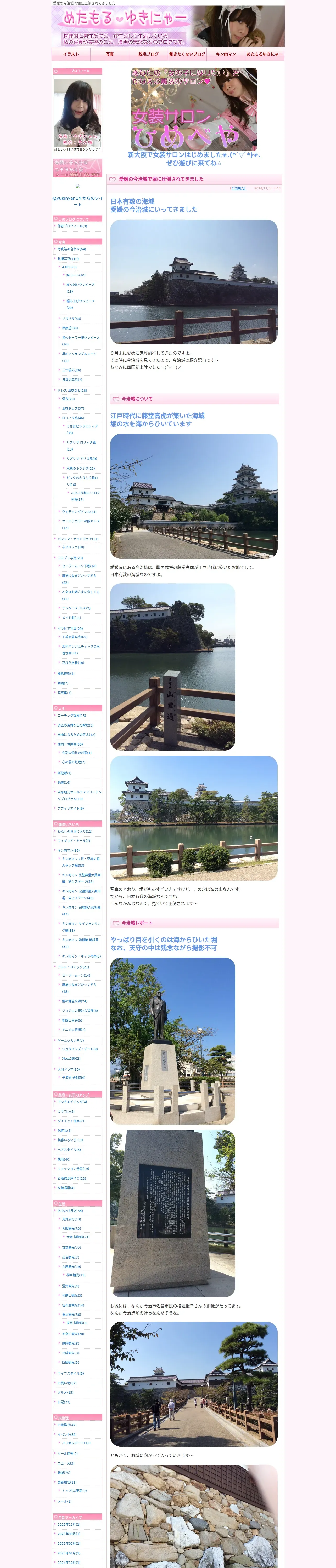The width and height of the screenshot is (336, 1568).
Task: Open the 脱毛(40) beauty category
Action: click(x=64, y=1159)
